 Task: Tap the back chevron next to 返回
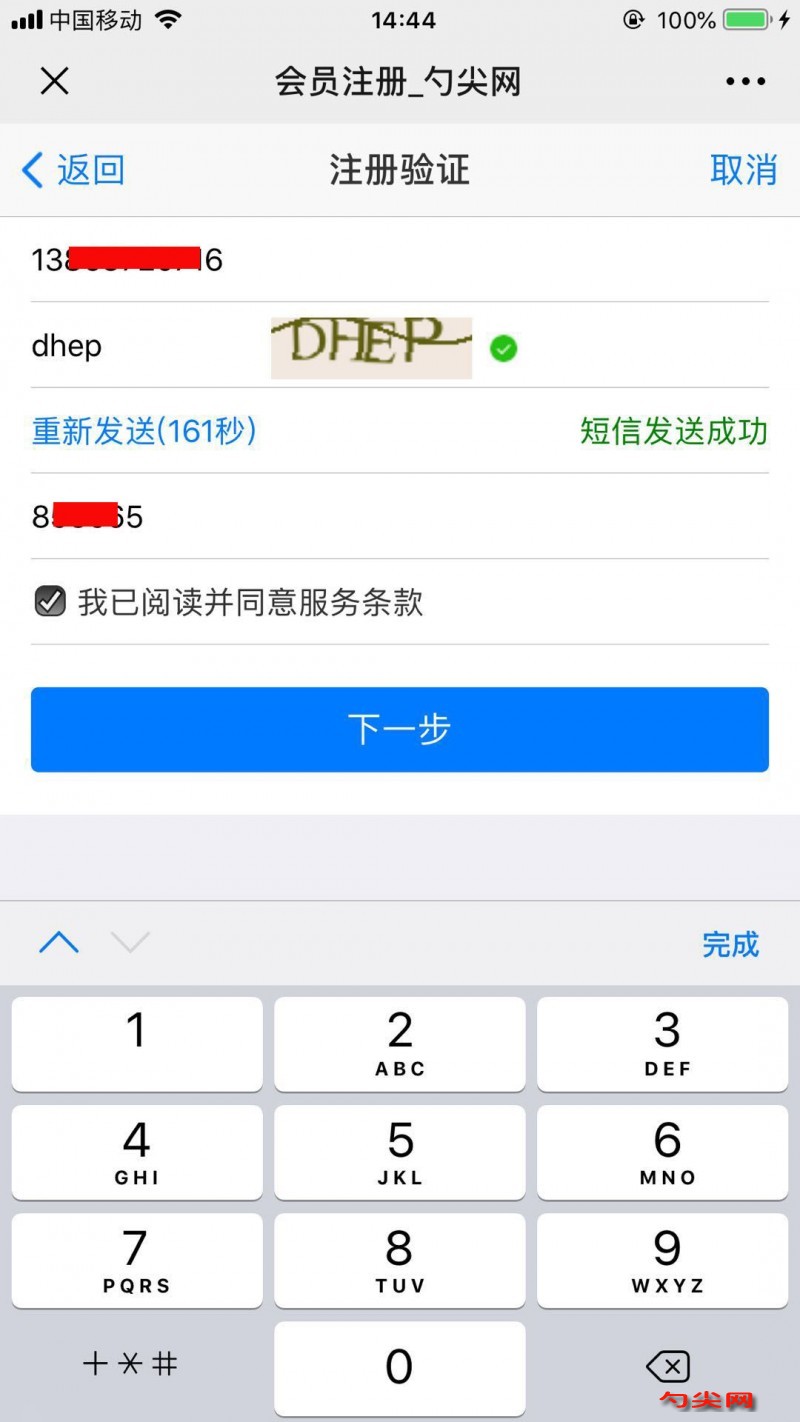click(x=29, y=170)
